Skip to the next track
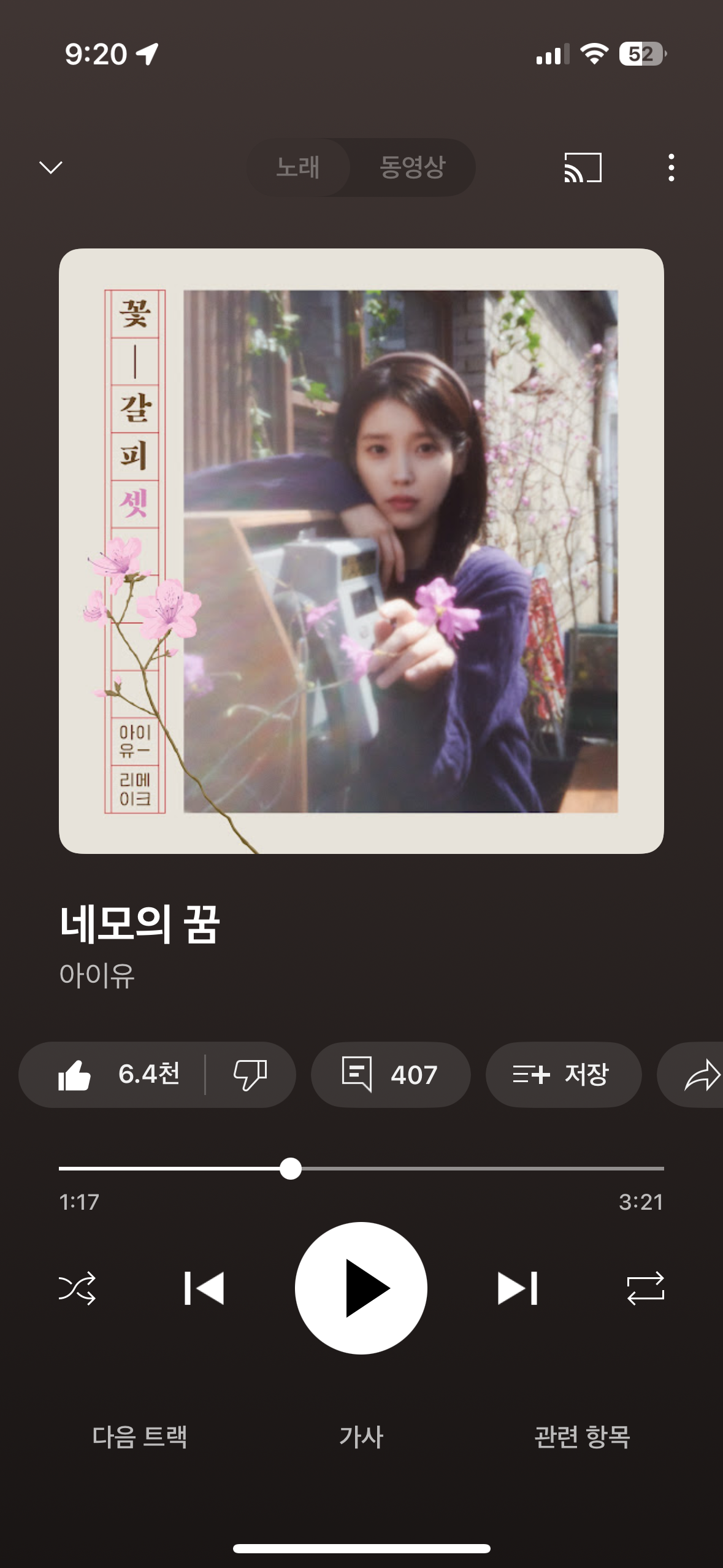This screenshot has width=723, height=1568. point(518,1288)
